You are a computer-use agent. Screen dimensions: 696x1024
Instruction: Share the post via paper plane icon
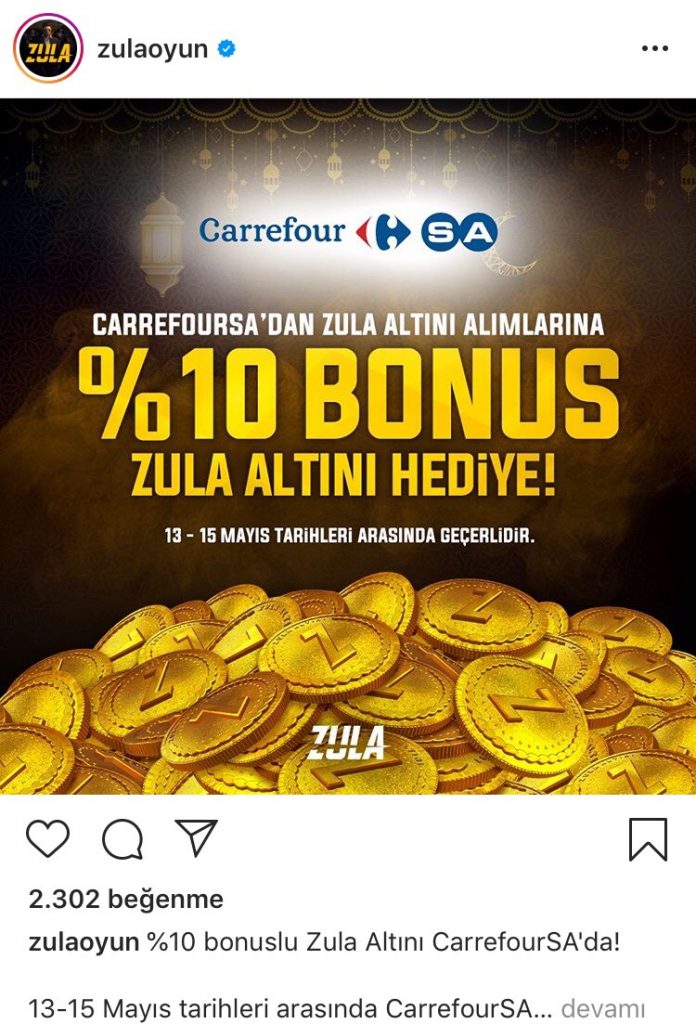pos(195,839)
